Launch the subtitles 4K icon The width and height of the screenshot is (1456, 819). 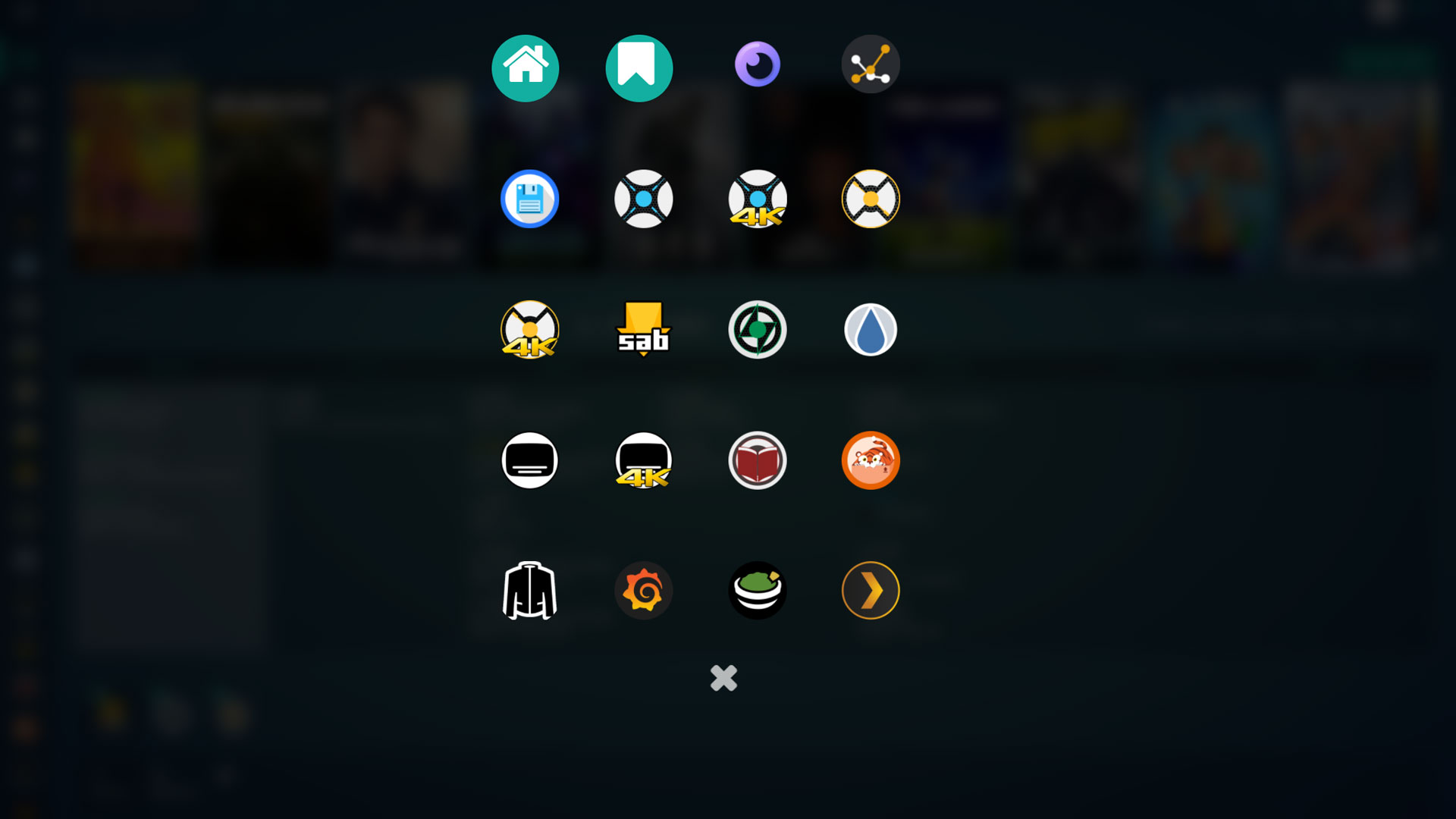coord(643,460)
